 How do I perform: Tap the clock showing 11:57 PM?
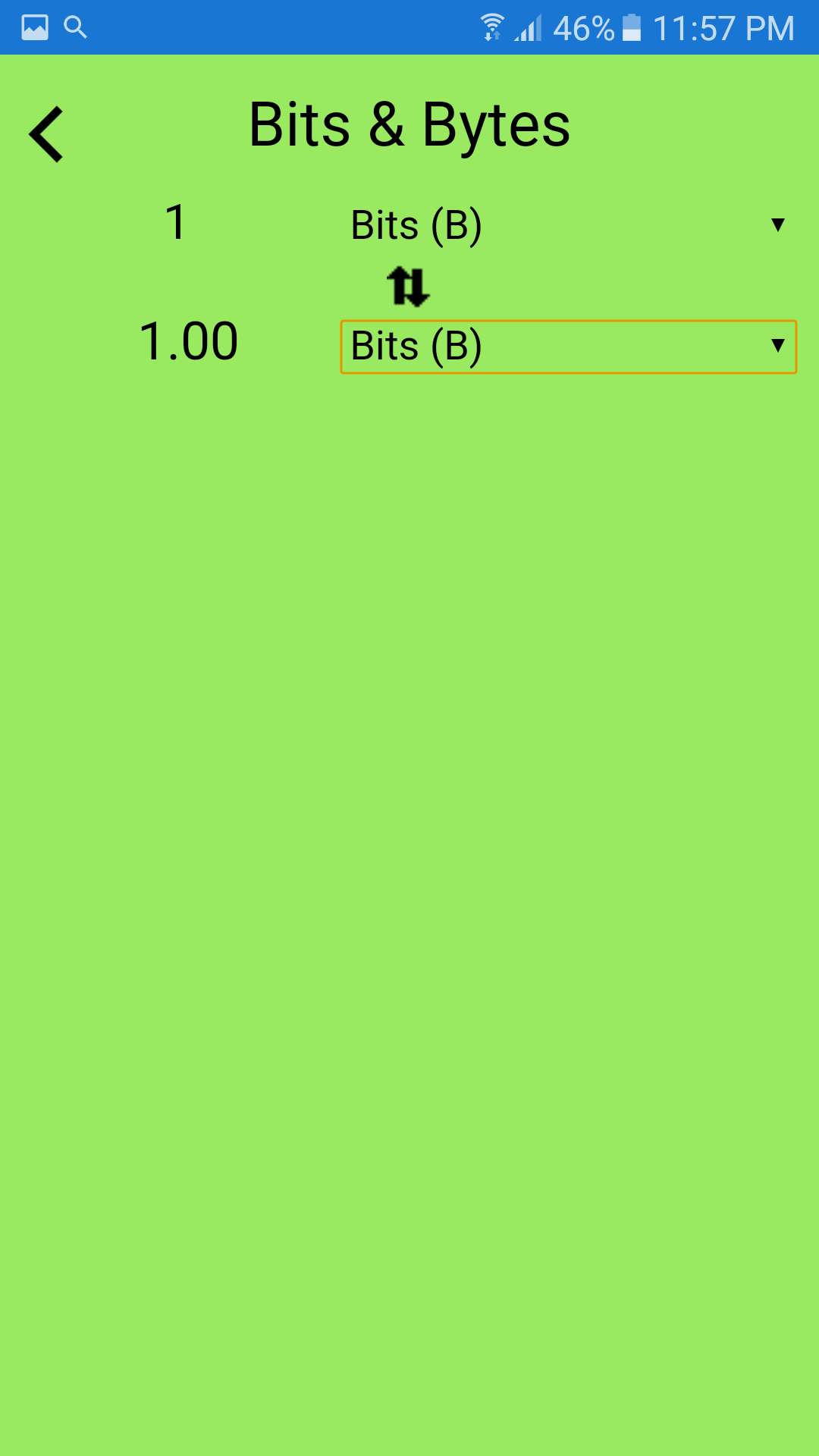(x=726, y=27)
